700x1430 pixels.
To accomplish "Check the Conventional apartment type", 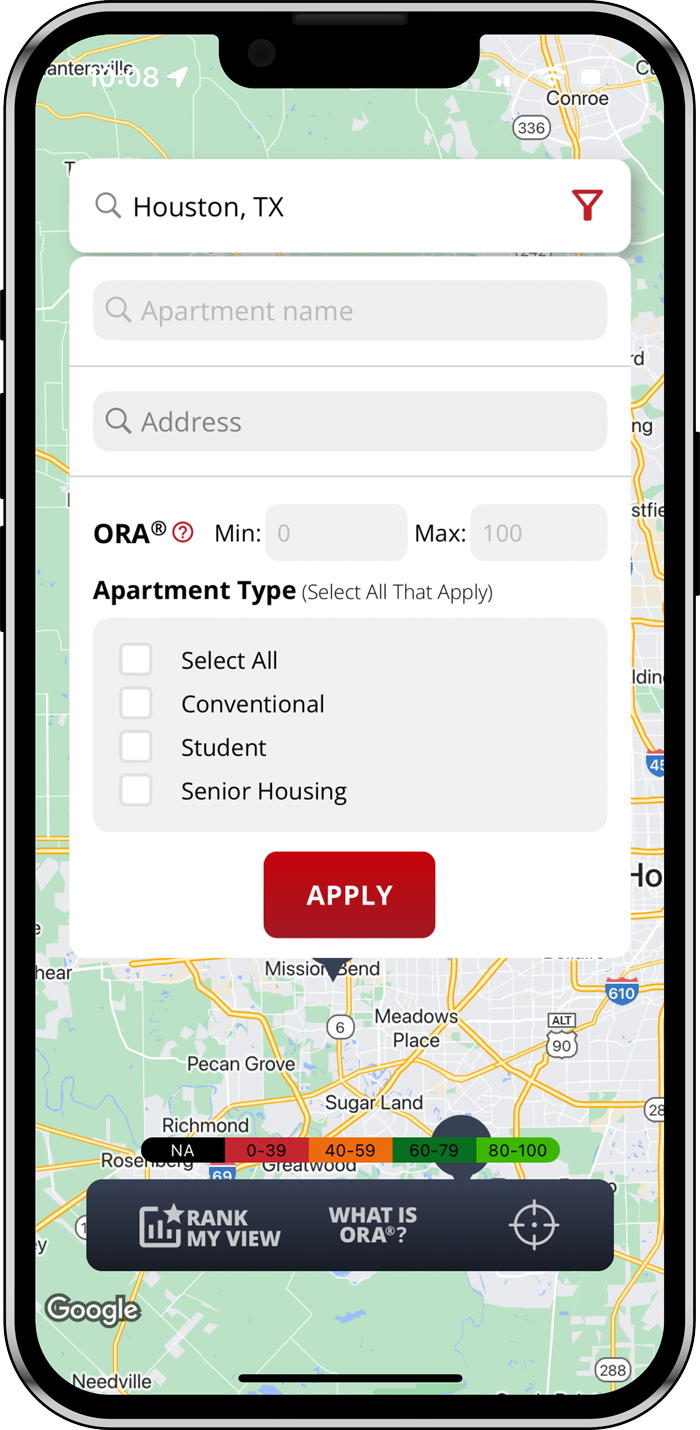I will pyautogui.click(x=136, y=704).
